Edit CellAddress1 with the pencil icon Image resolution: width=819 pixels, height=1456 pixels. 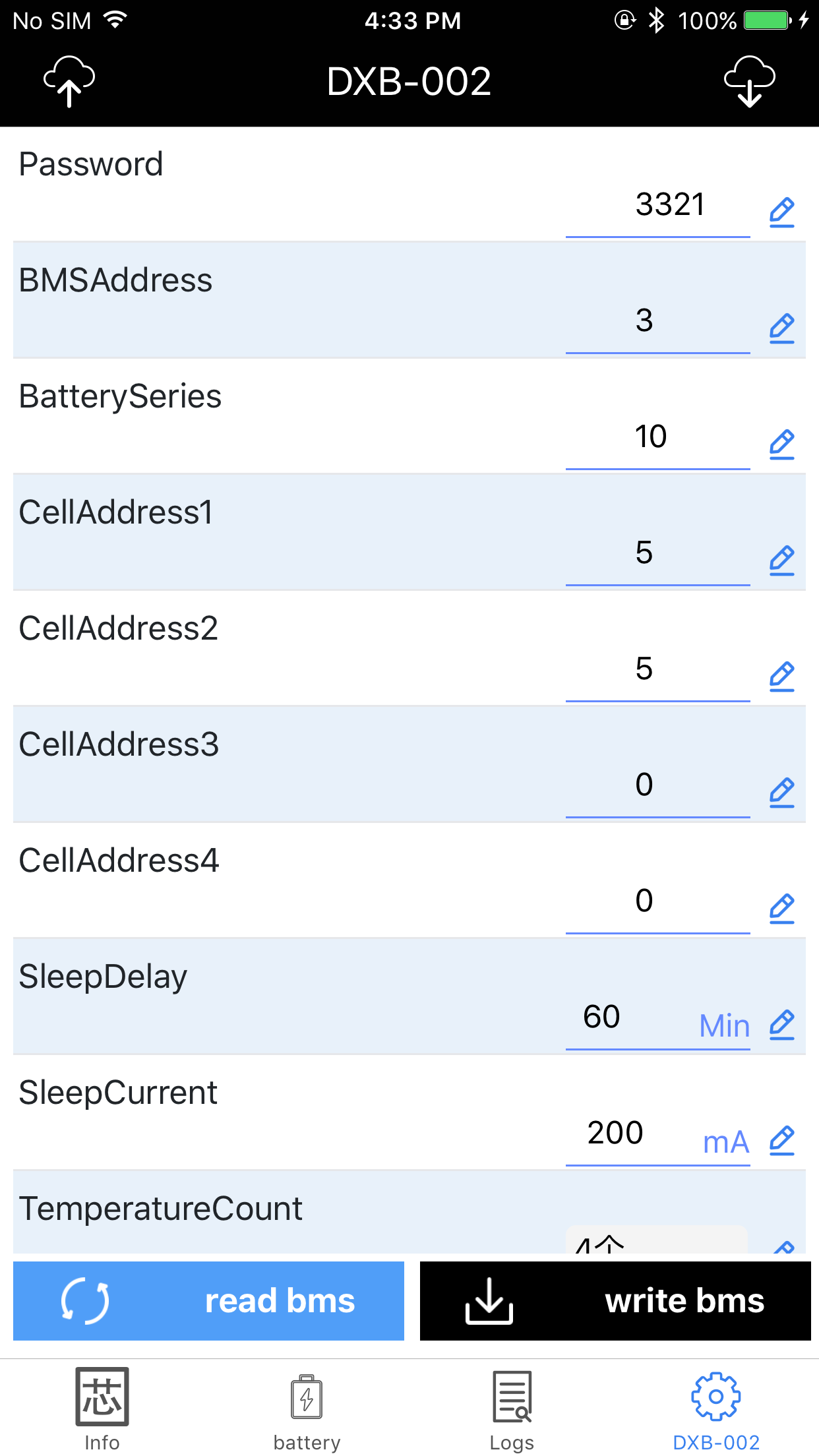pos(781,560)
